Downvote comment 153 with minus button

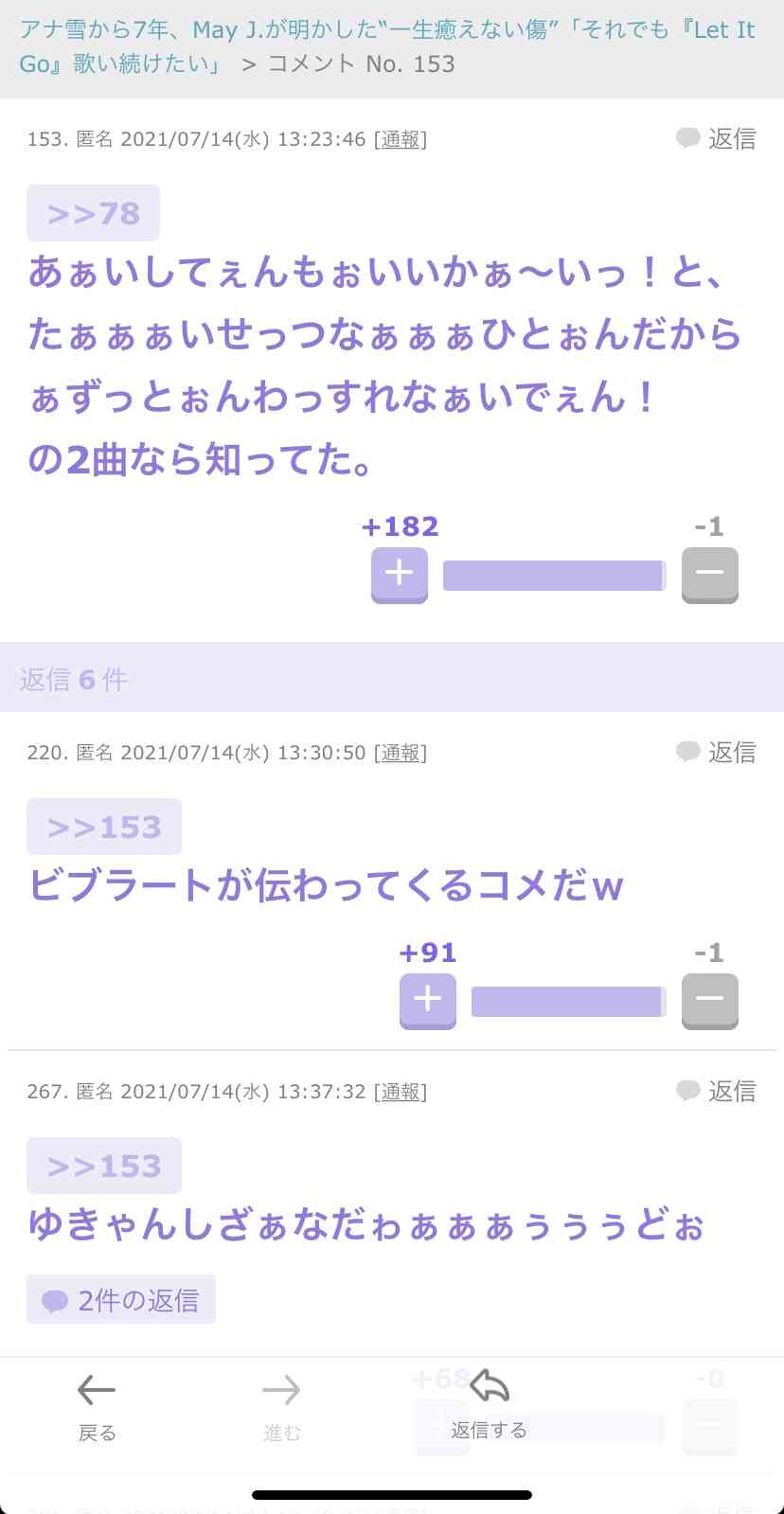[709, 574]
